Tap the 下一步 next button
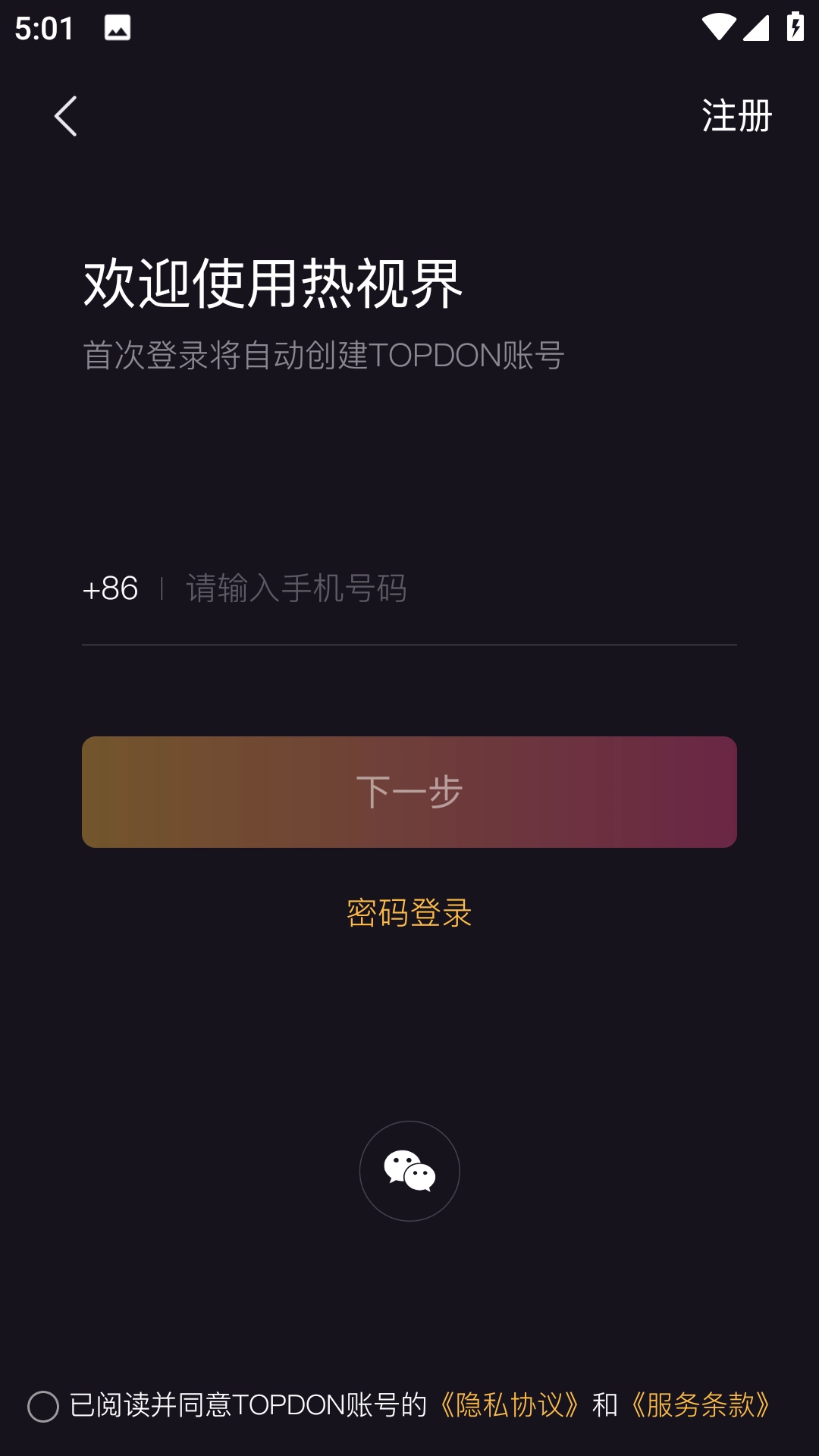Viewport: 819px width, 1456px height. (409, 792)
